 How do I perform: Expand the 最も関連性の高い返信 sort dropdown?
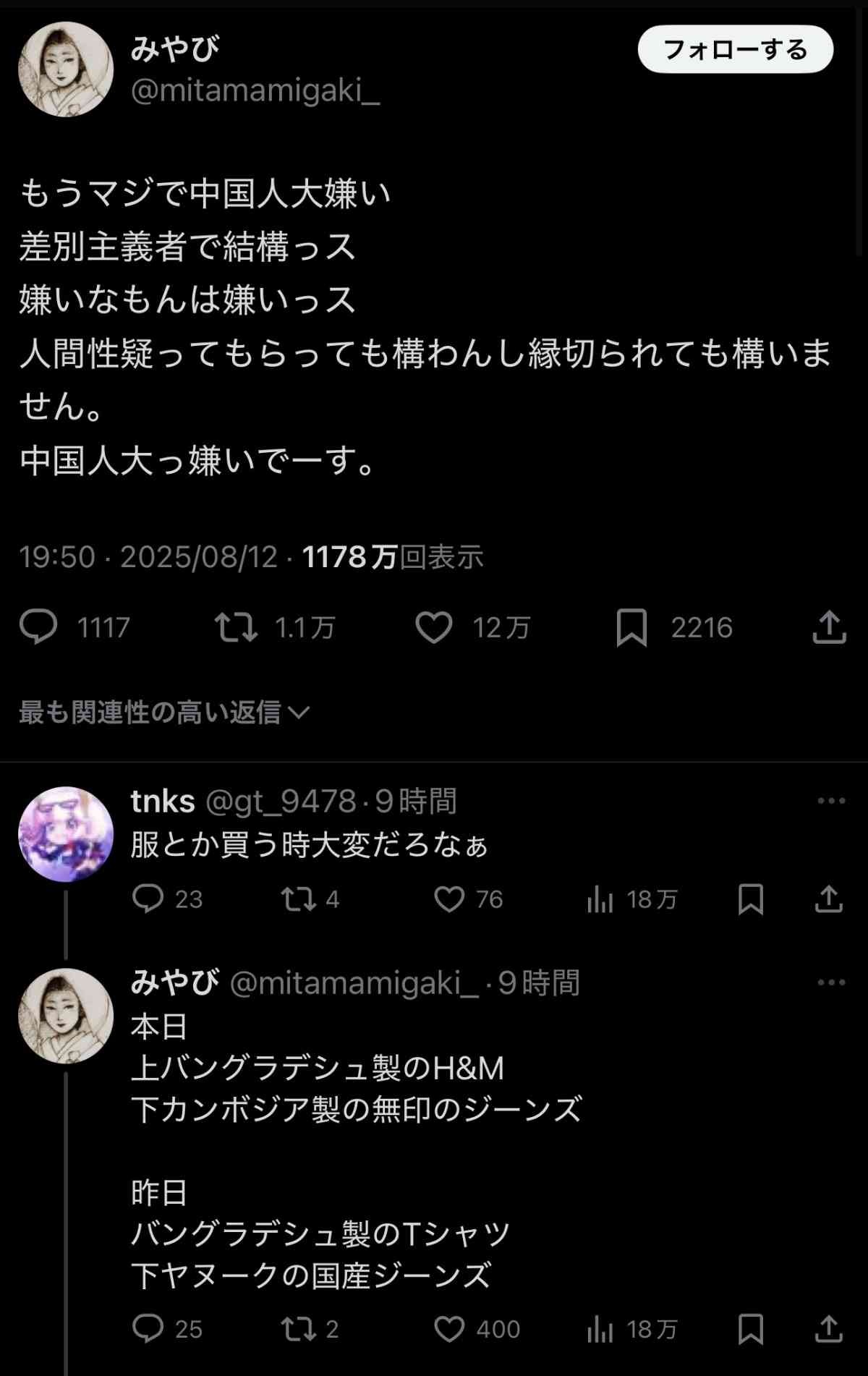[x=165, y=713]
